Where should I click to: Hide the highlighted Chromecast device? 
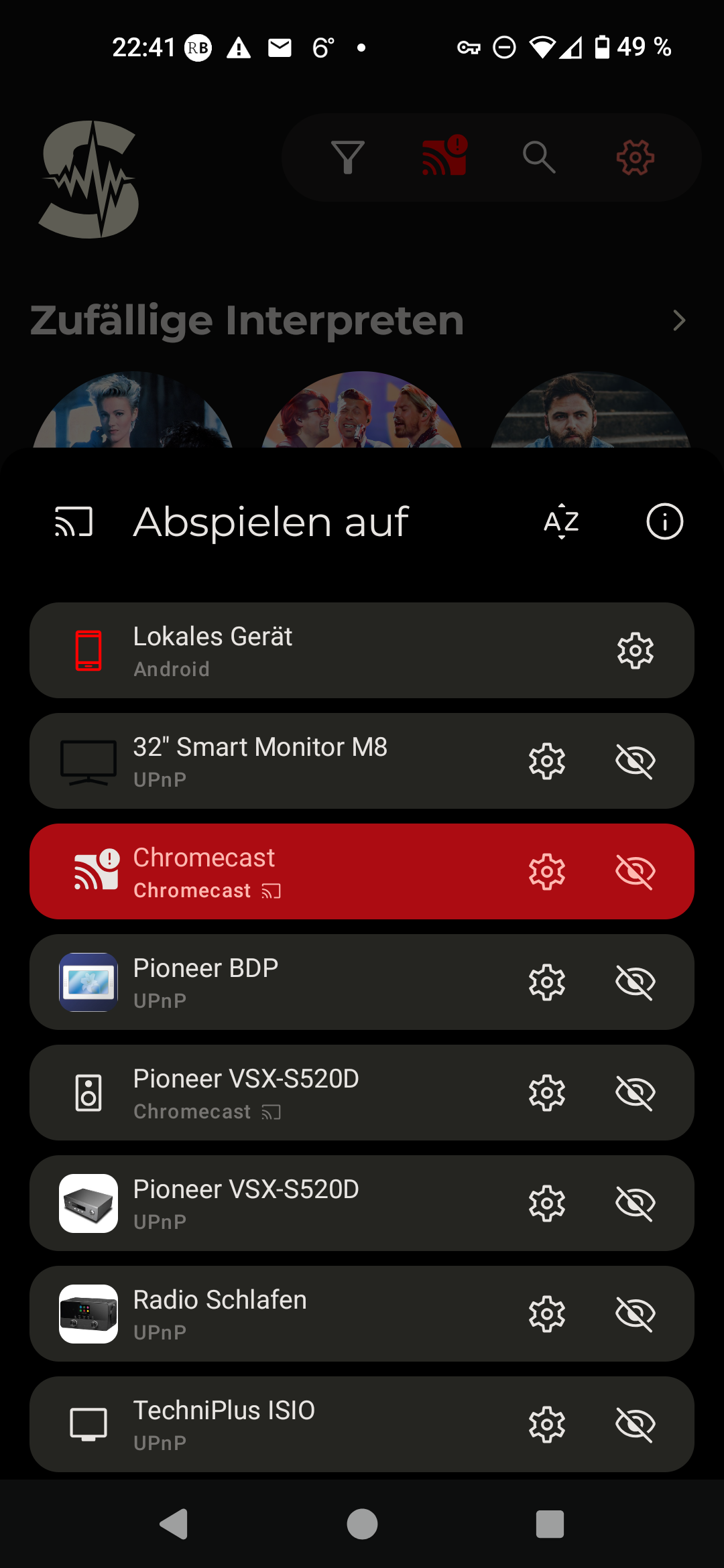(x=635, y=872)
